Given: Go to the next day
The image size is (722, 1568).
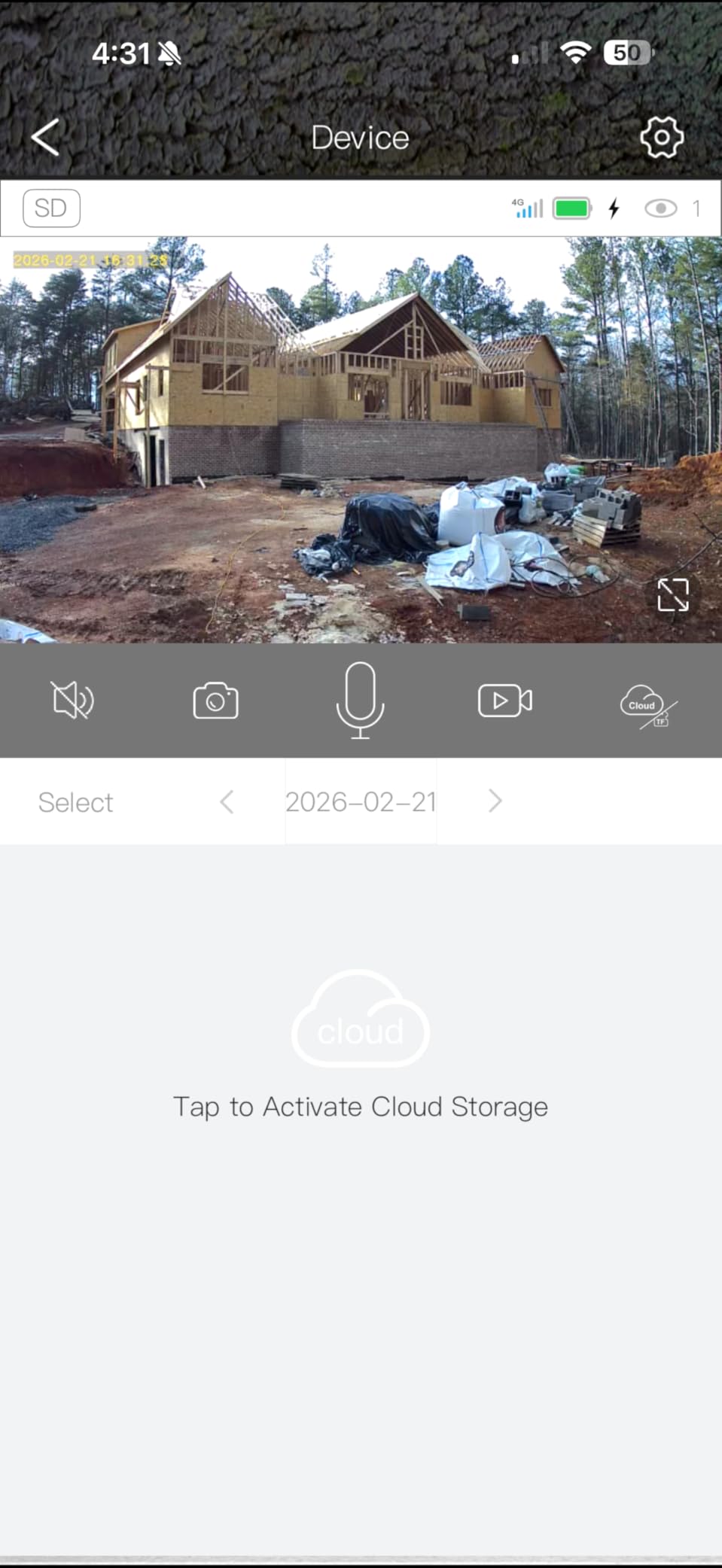Looking at the screenshot, I should pos(495,801).
